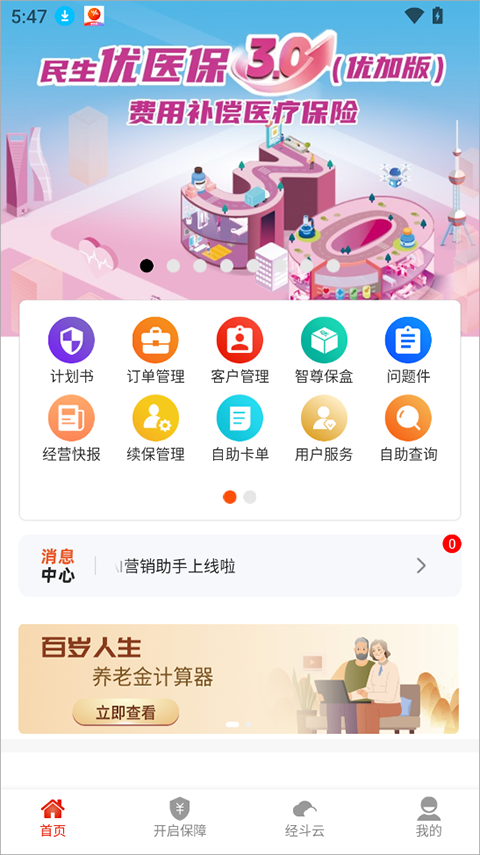The image size is (480, 855).
Task: Switch to the 开启保障 tab
Action: pos(180,818)
